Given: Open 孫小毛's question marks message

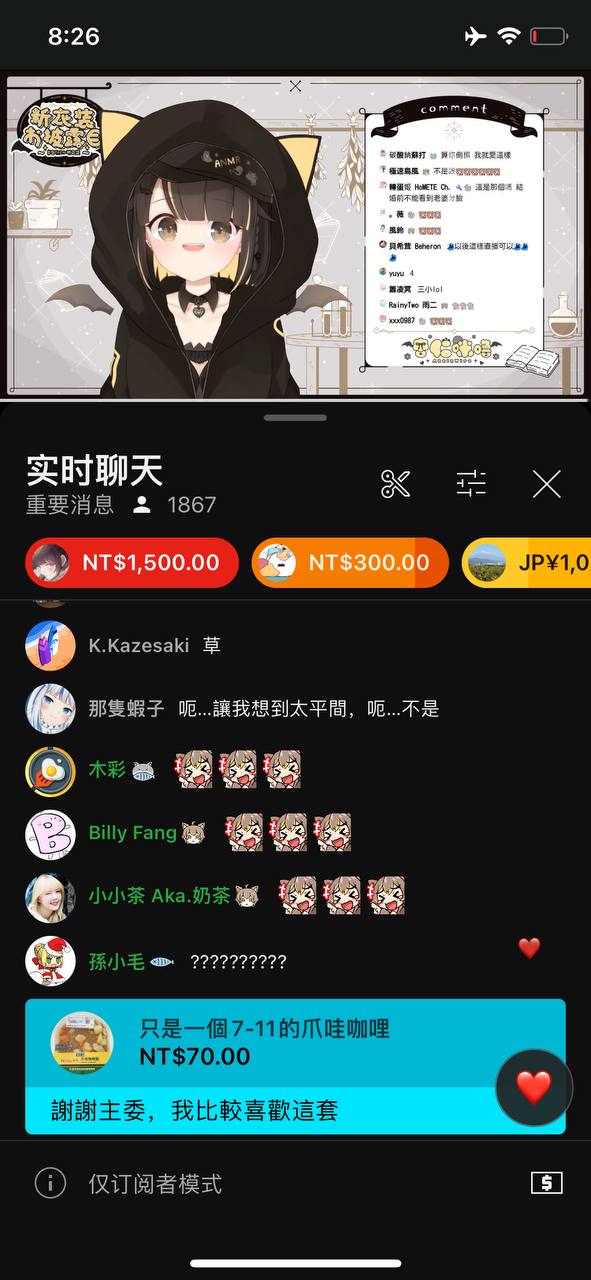Looking at the screenshot, I should tap(295, 962).
